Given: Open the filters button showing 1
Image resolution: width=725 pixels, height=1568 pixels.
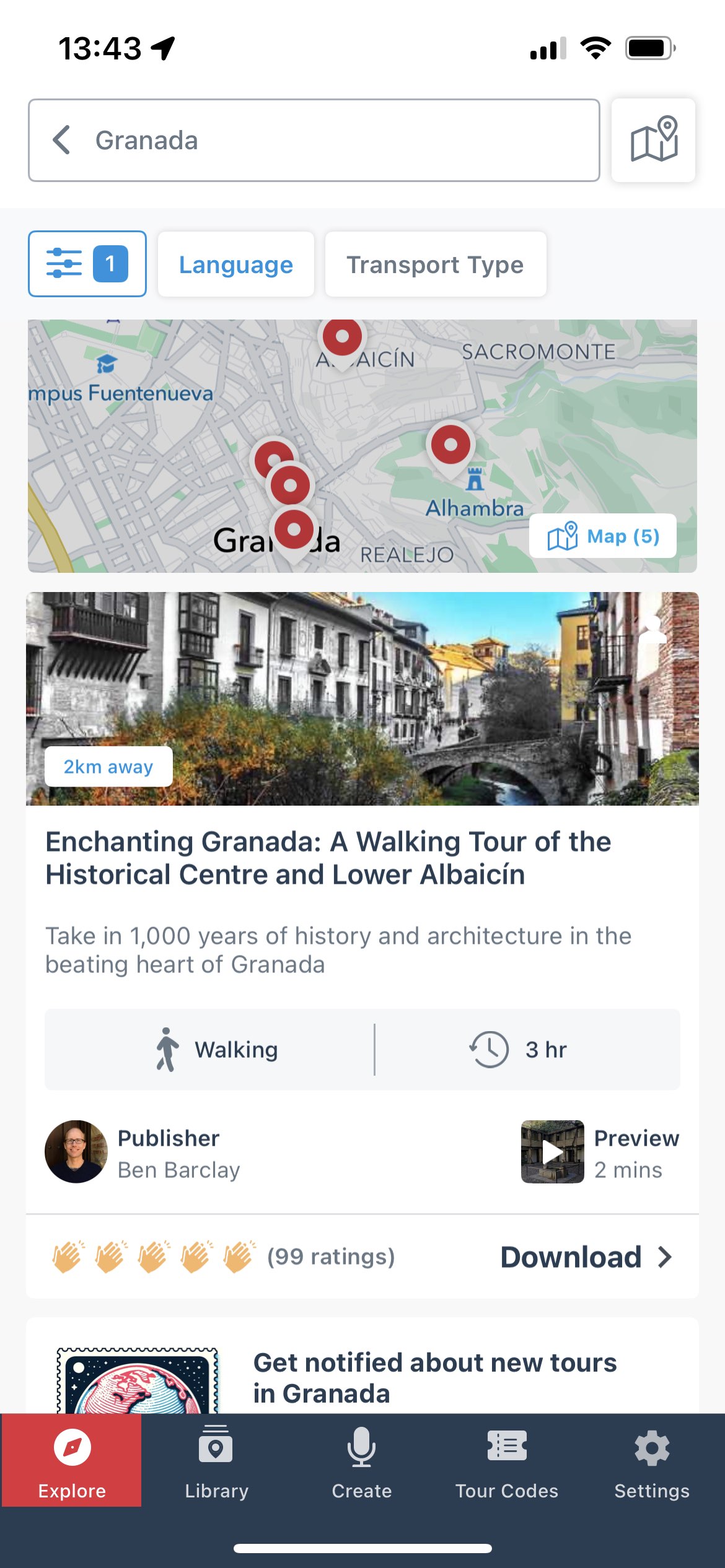Looking at the screenshot, I should [87, 264].
